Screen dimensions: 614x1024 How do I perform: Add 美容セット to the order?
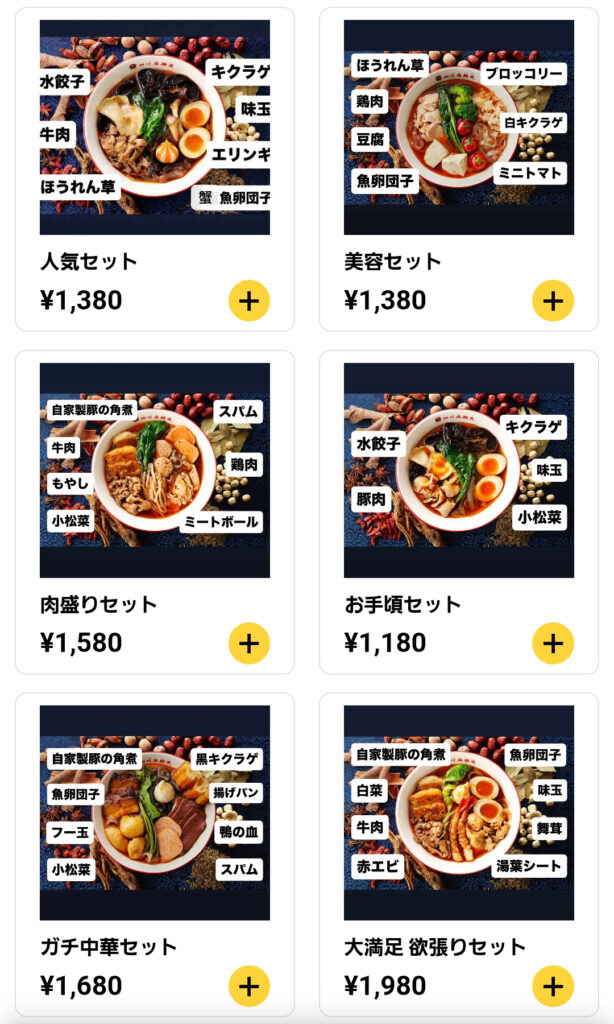[x=553, y=300]
